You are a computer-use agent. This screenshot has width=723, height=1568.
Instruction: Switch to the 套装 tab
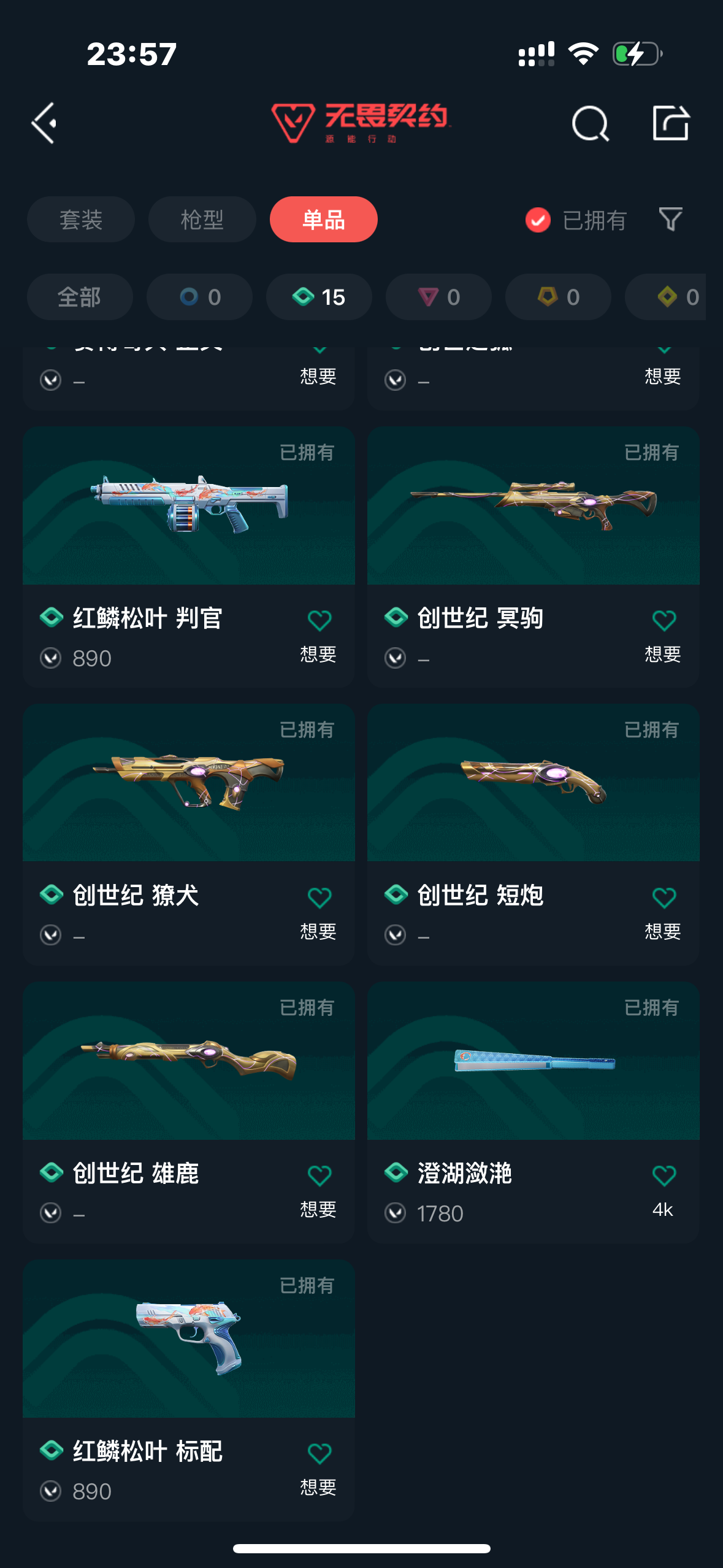80,220
